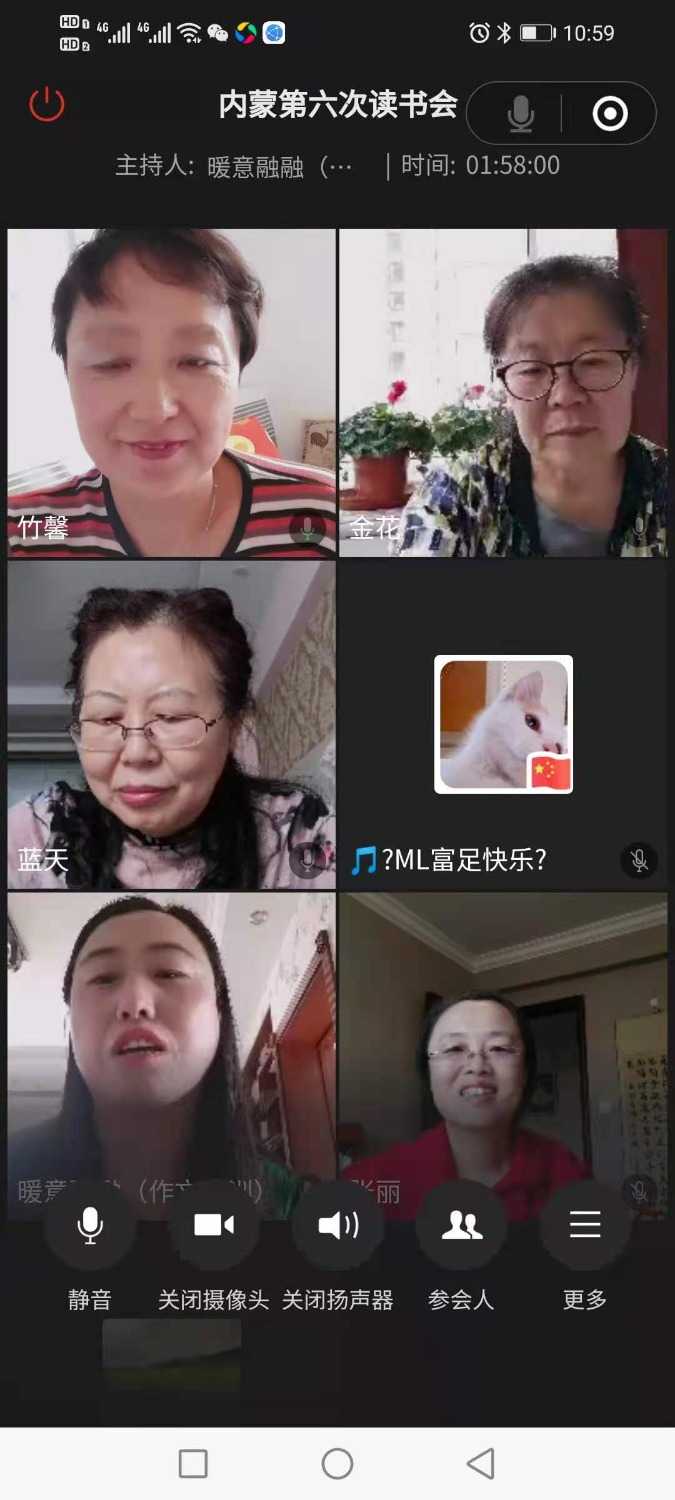Select 竹馨's video tile

pos(171,392)
